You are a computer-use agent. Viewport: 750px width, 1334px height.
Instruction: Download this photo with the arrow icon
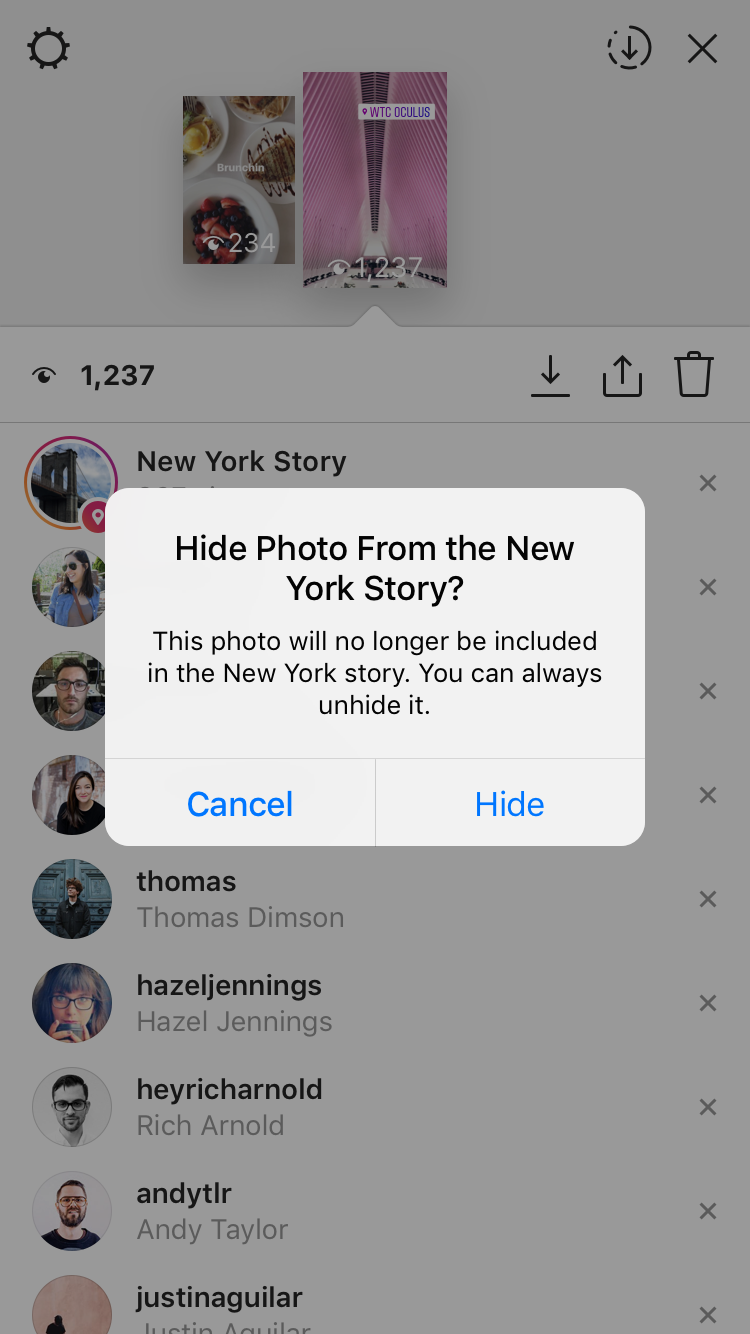point(550,375)
